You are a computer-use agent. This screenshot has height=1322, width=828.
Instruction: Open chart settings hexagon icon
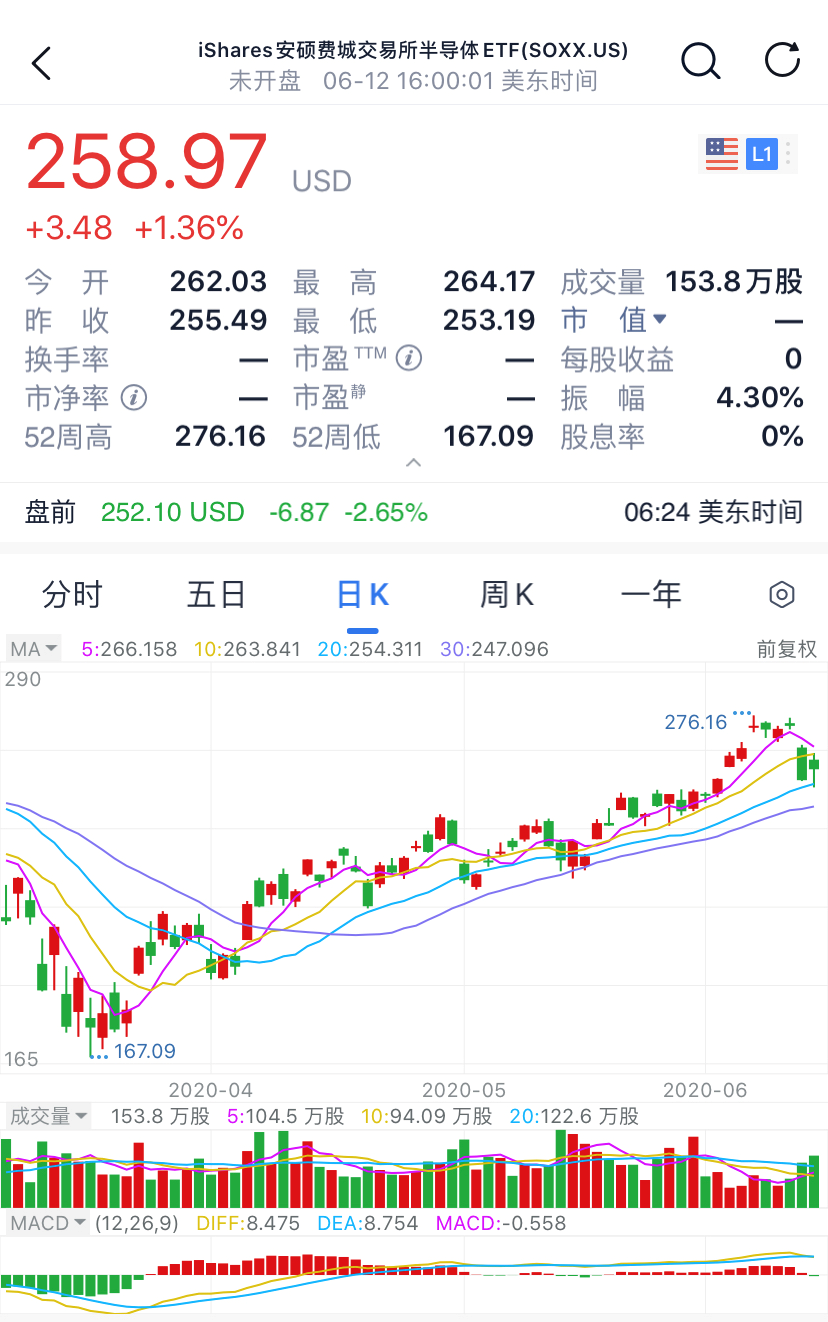tap(782, 595)
